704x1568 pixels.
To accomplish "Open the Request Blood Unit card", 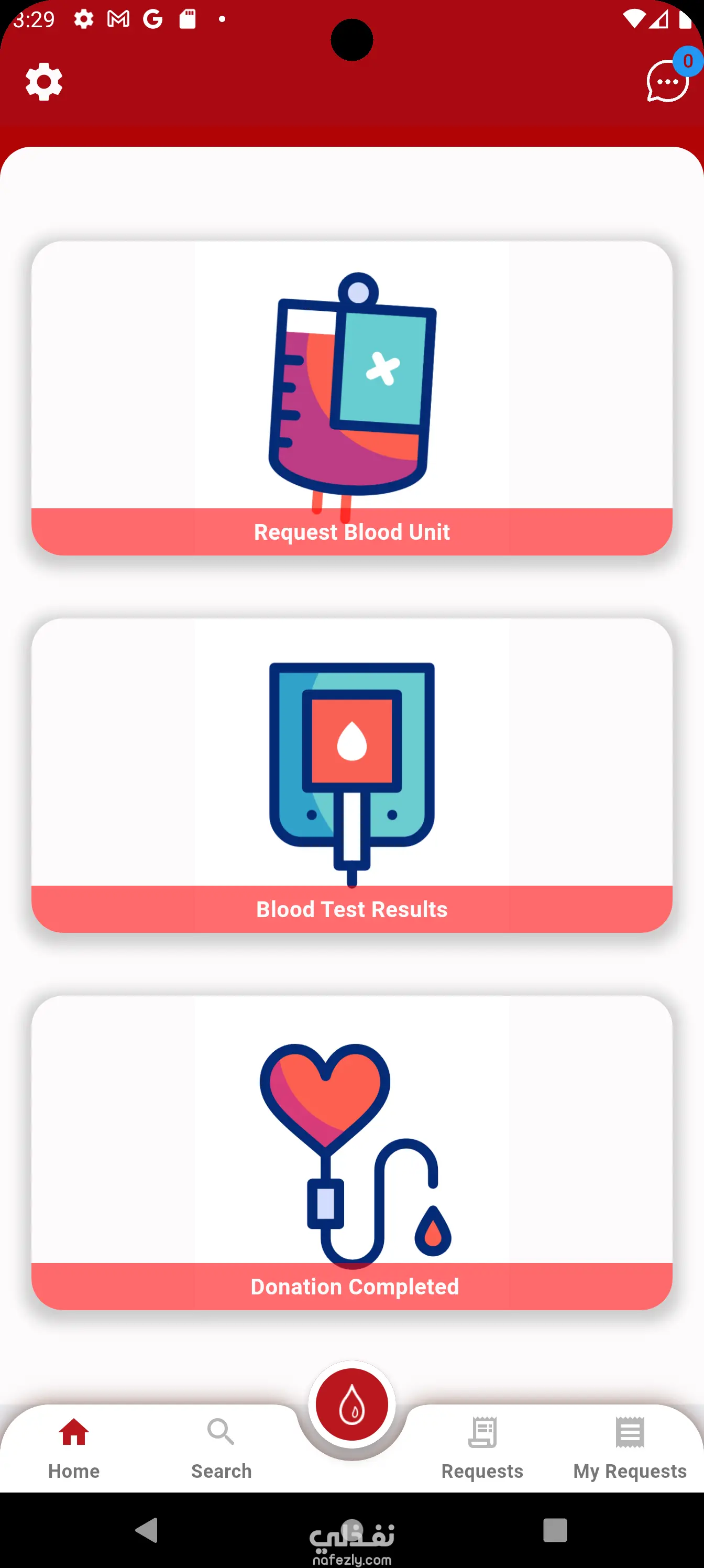I will (x=351, y=398).
